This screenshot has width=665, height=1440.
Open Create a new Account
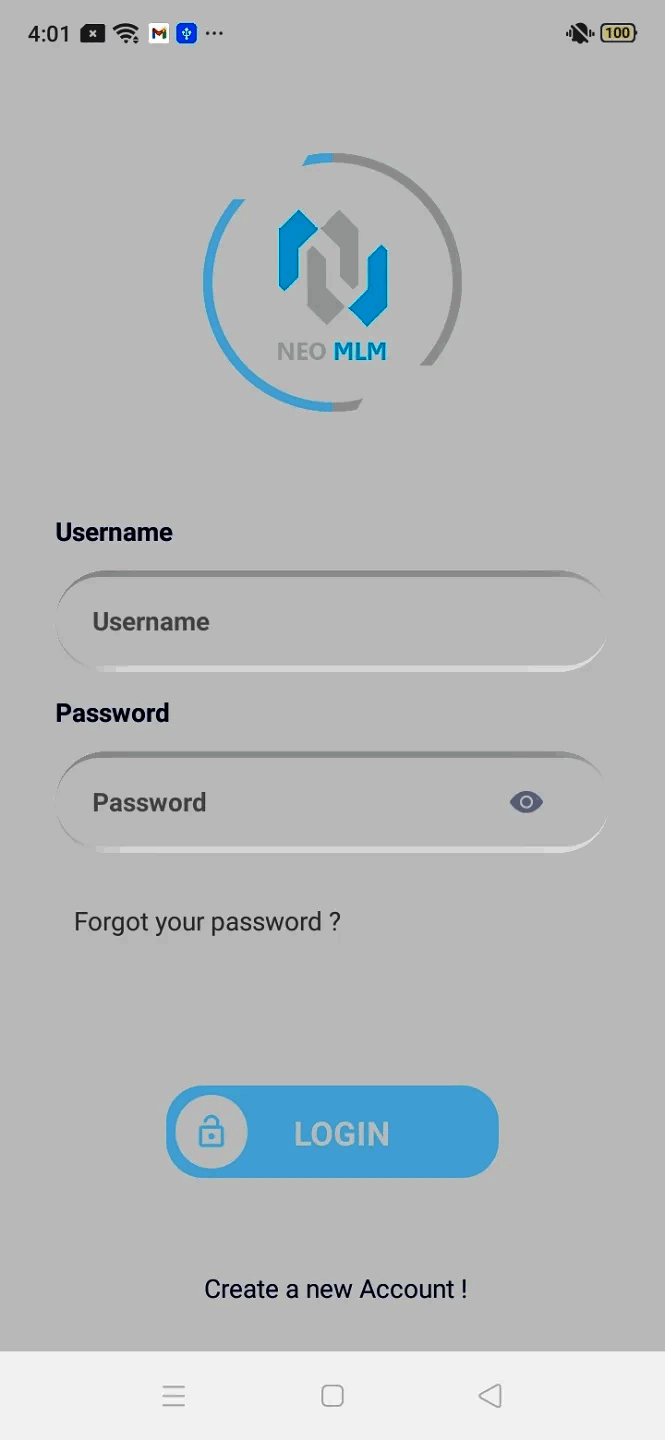point(335,1289)
